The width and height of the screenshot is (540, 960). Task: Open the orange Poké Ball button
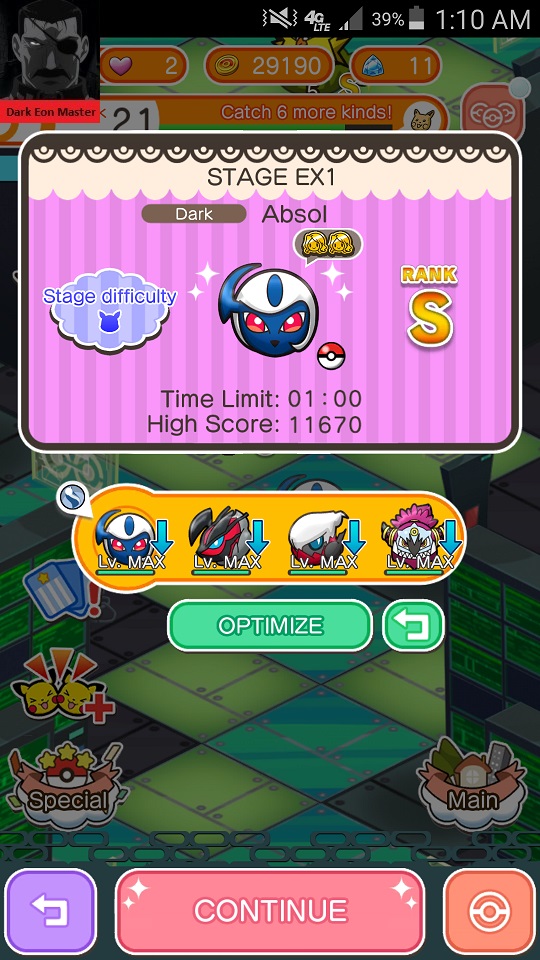tap(489, 910)
